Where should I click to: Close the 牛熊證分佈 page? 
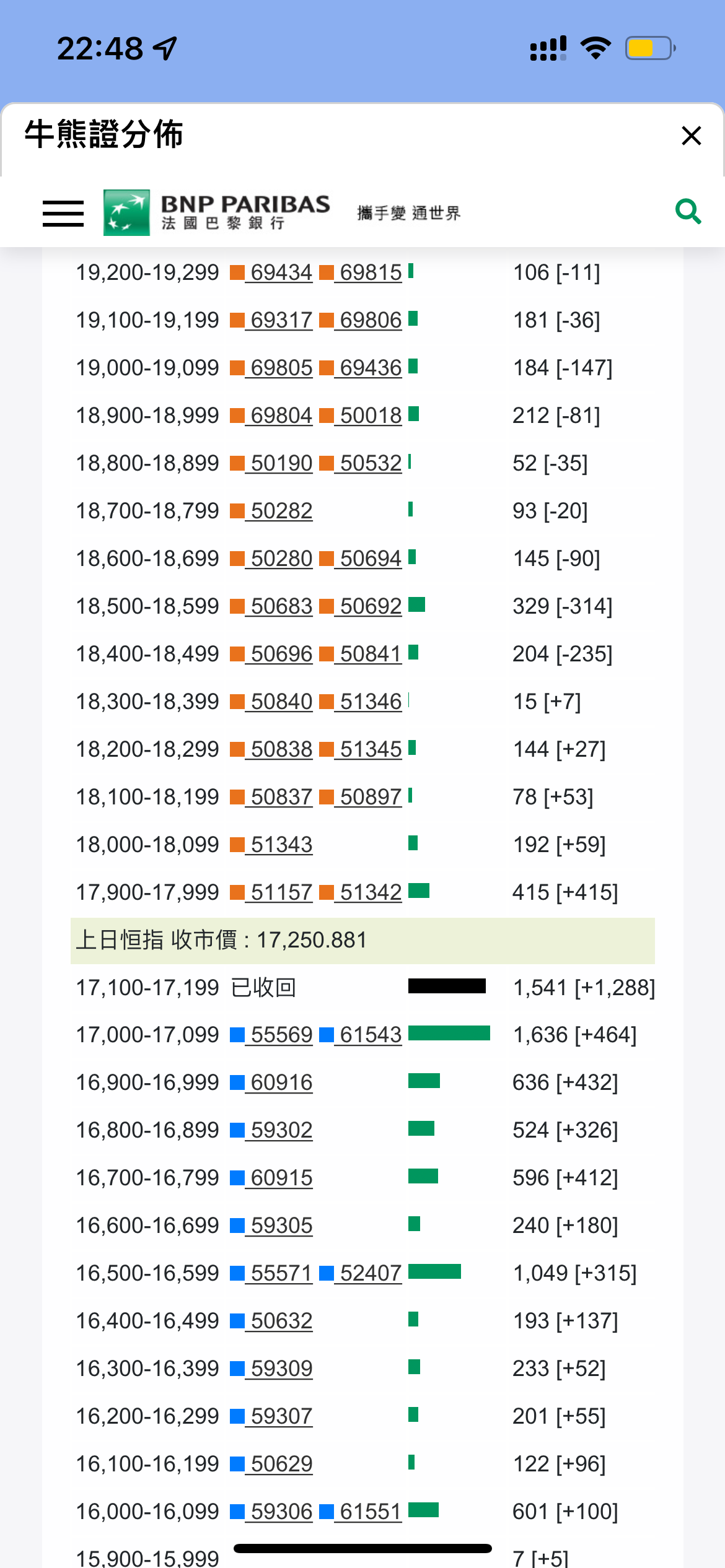pyautogui.click(x=691, y=136)
